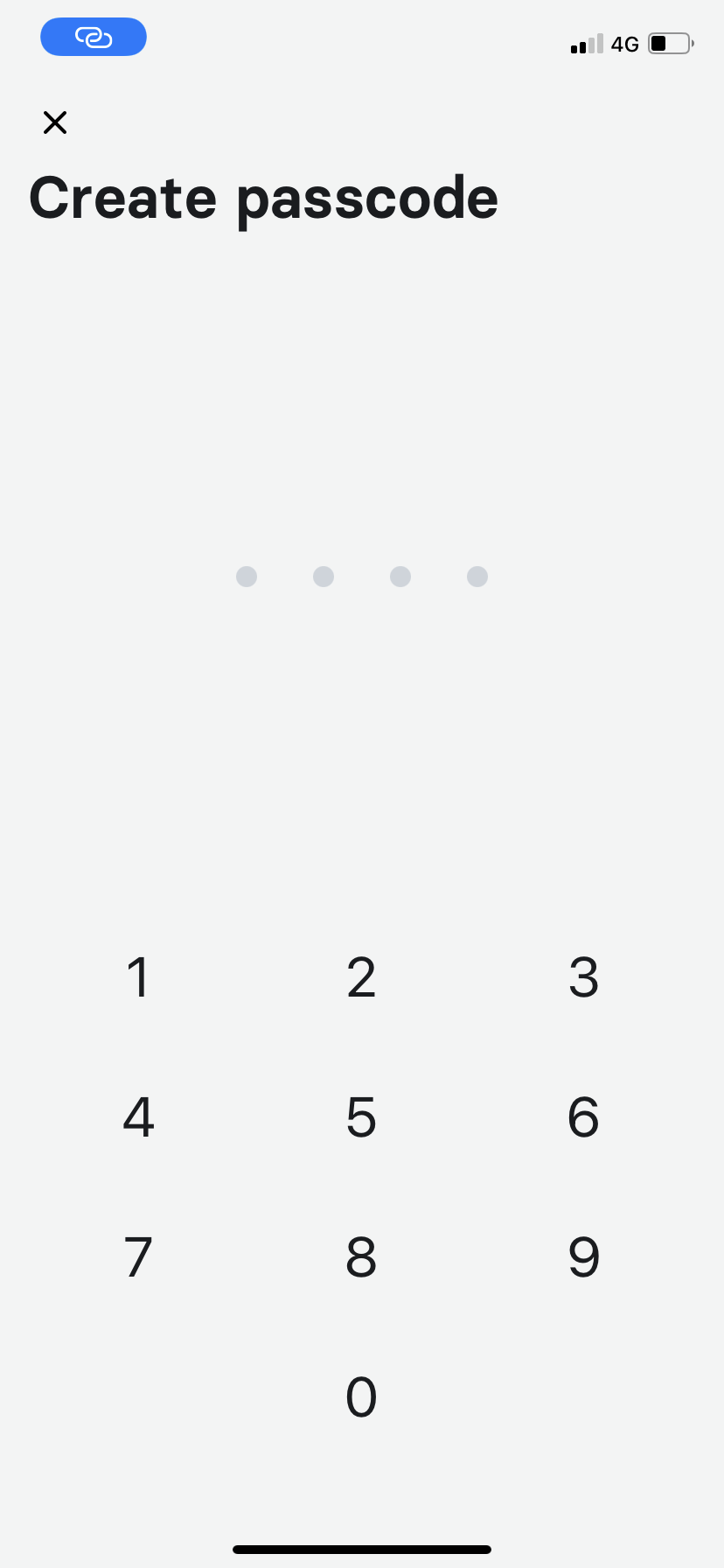Click the Create passcode title text

tap(263, 198)
